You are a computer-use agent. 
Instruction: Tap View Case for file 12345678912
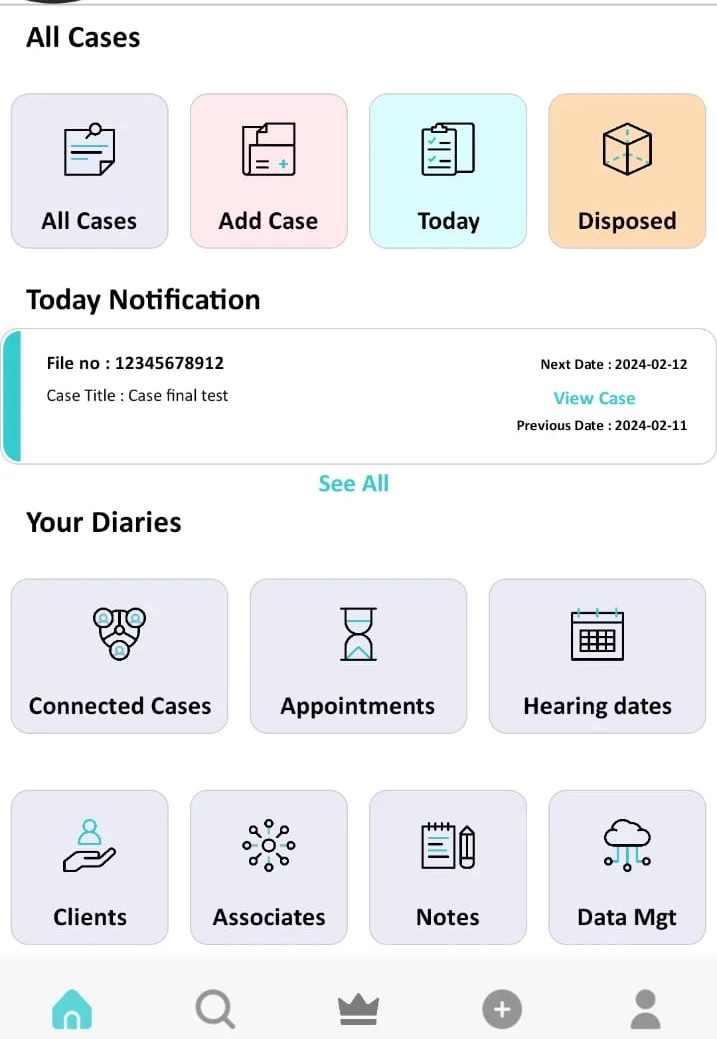pyautogui.click(x=594, y=398)
